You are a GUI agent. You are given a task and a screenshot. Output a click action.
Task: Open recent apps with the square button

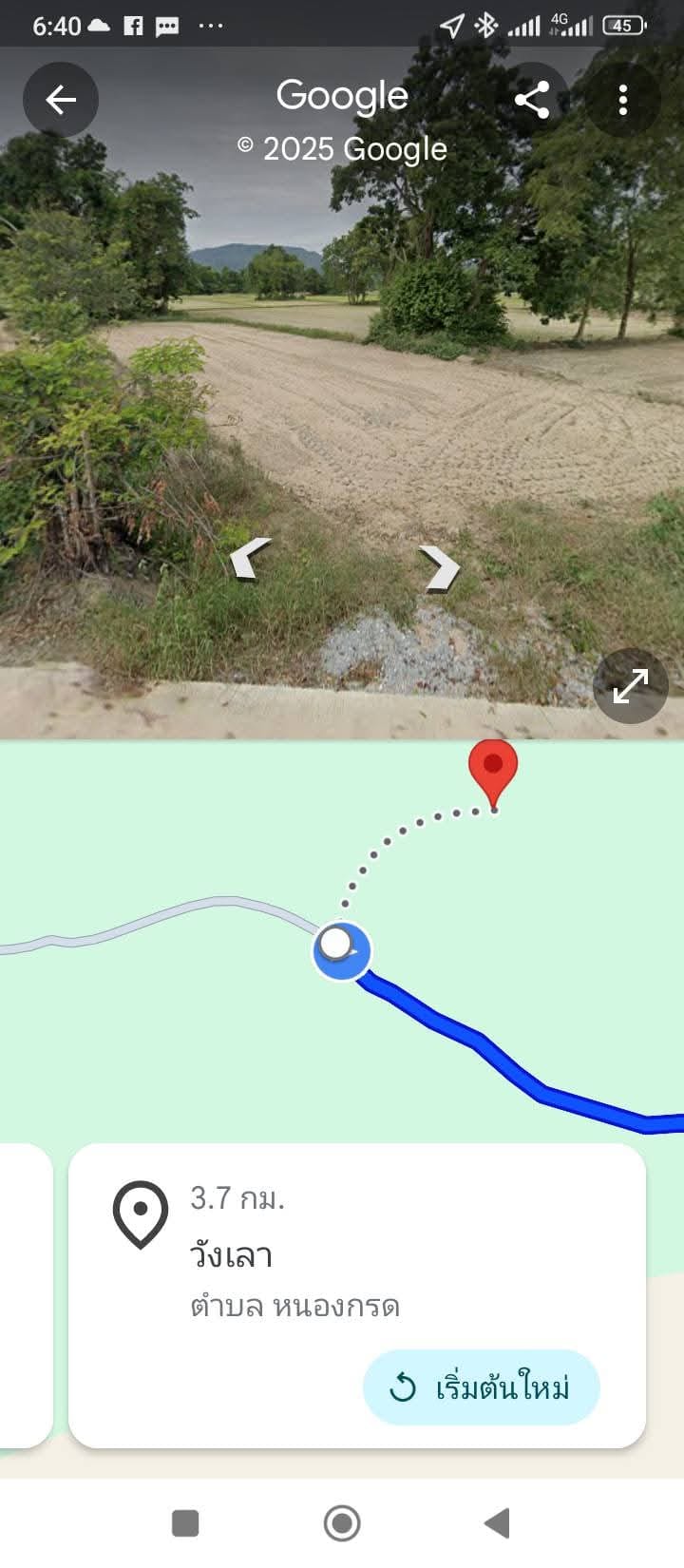(x=185, y=1523)
